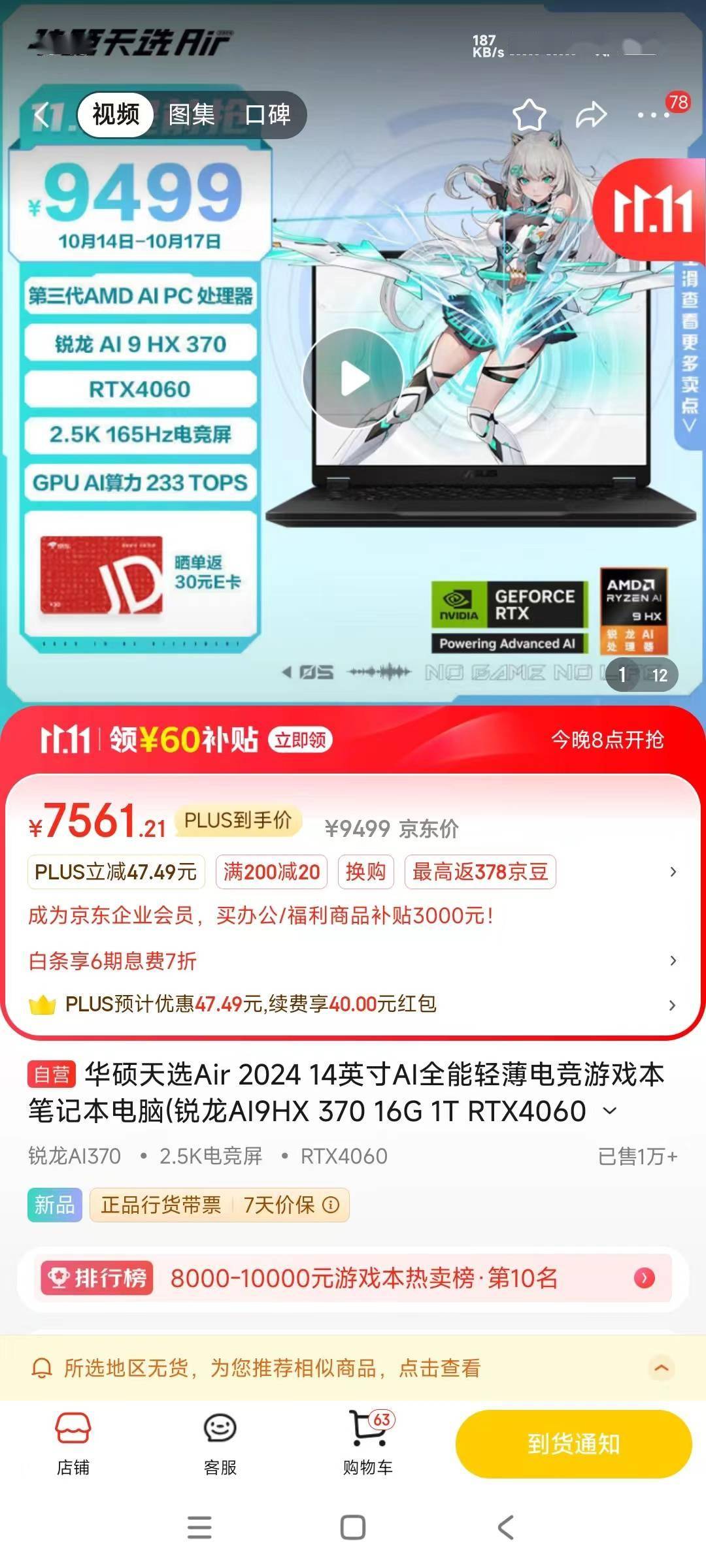This screenshot has height=1568, width=706.
Task: Switch to the 图集 tab
Action: (191, 115)
